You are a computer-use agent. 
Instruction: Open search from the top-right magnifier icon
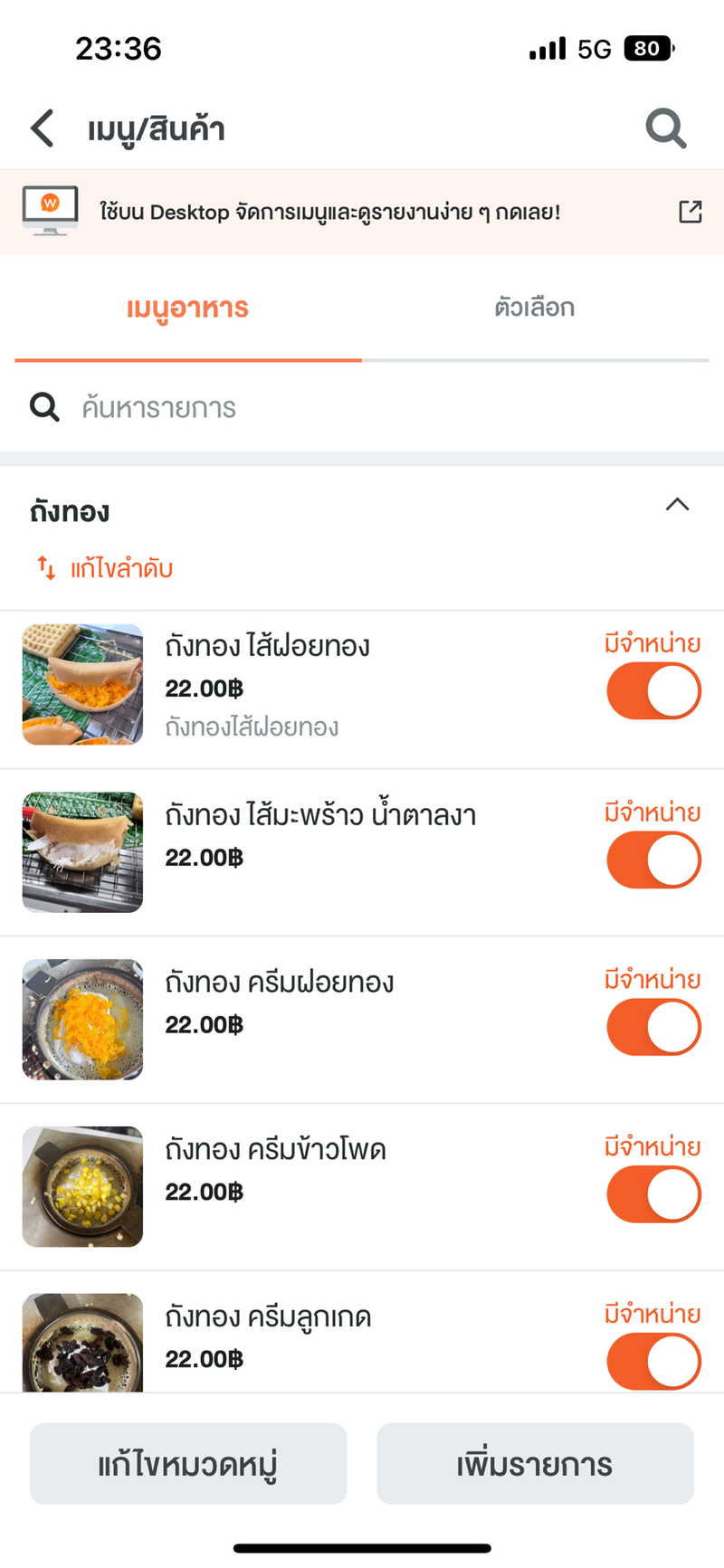pos(666,128)
